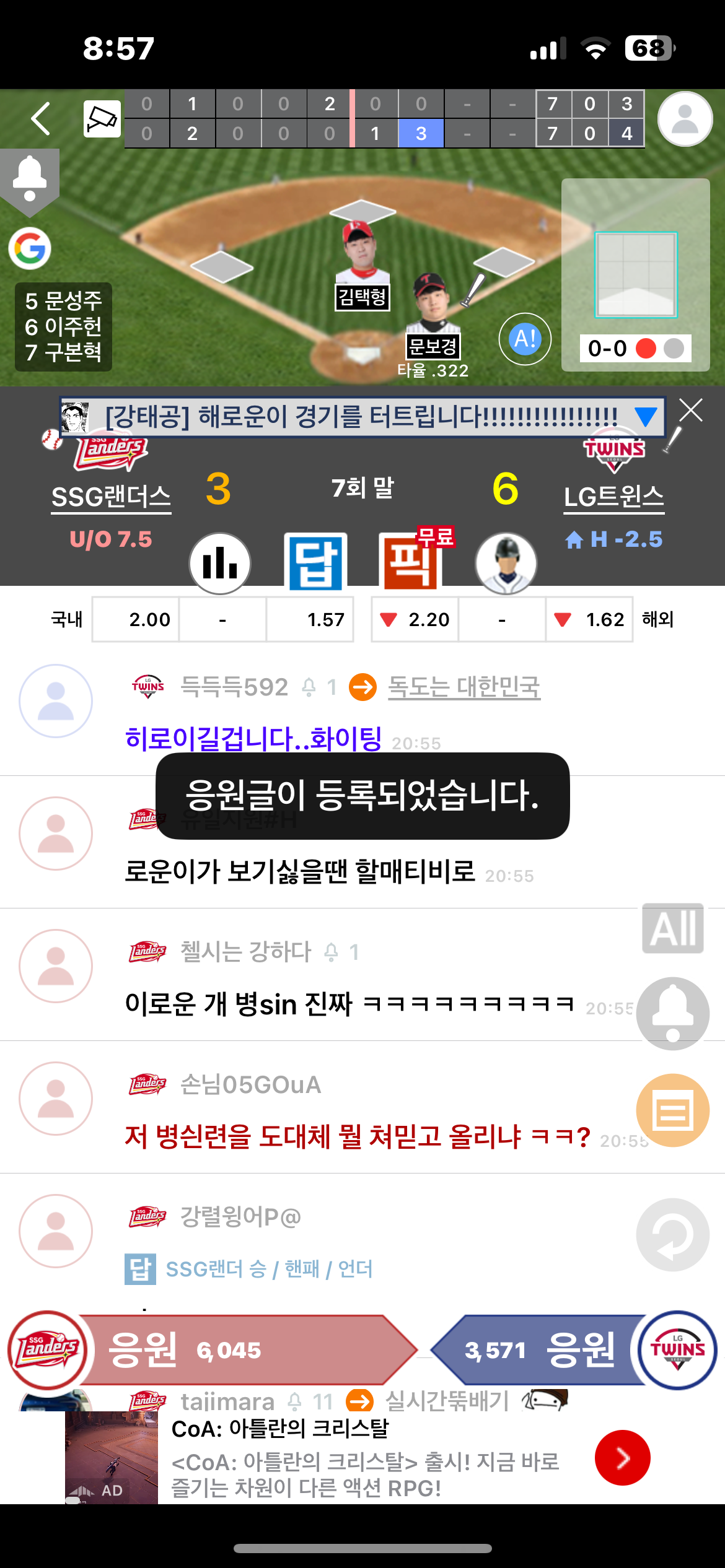Open the orange chat note button
Image resolution: width=725 pixels, height=1568 pixels.
point(672,1110)
